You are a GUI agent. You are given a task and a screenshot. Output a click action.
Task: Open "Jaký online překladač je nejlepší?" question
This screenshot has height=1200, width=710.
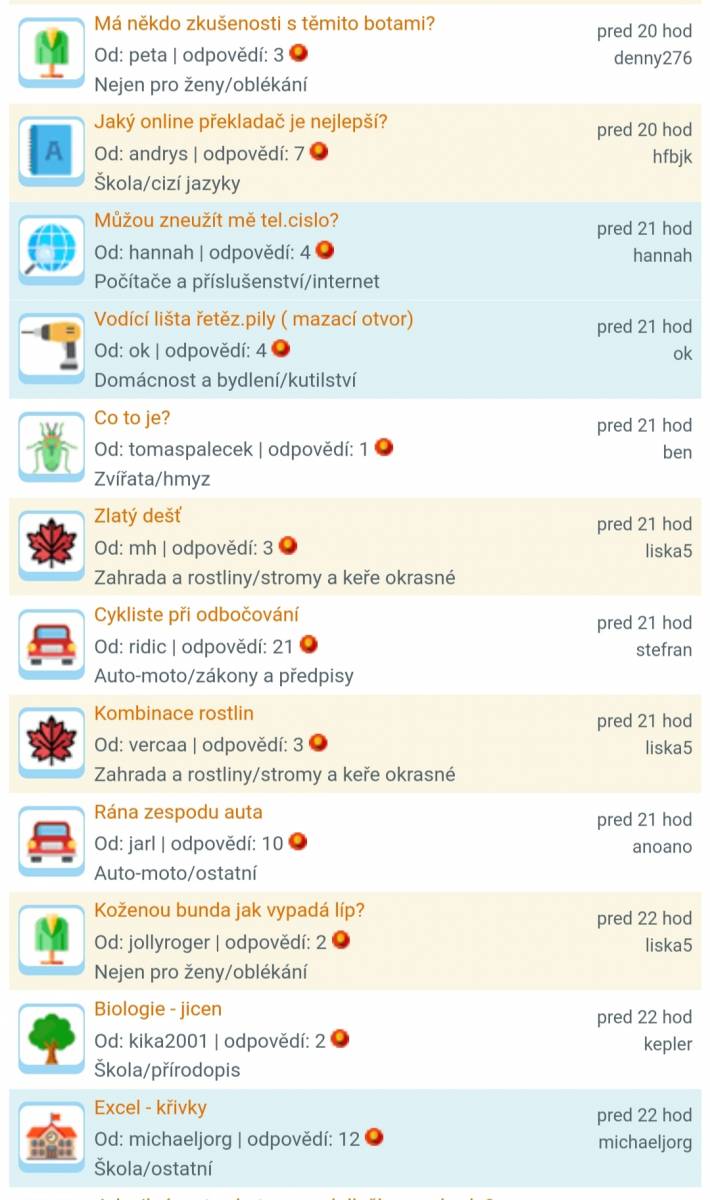click(x=241, y=122)
